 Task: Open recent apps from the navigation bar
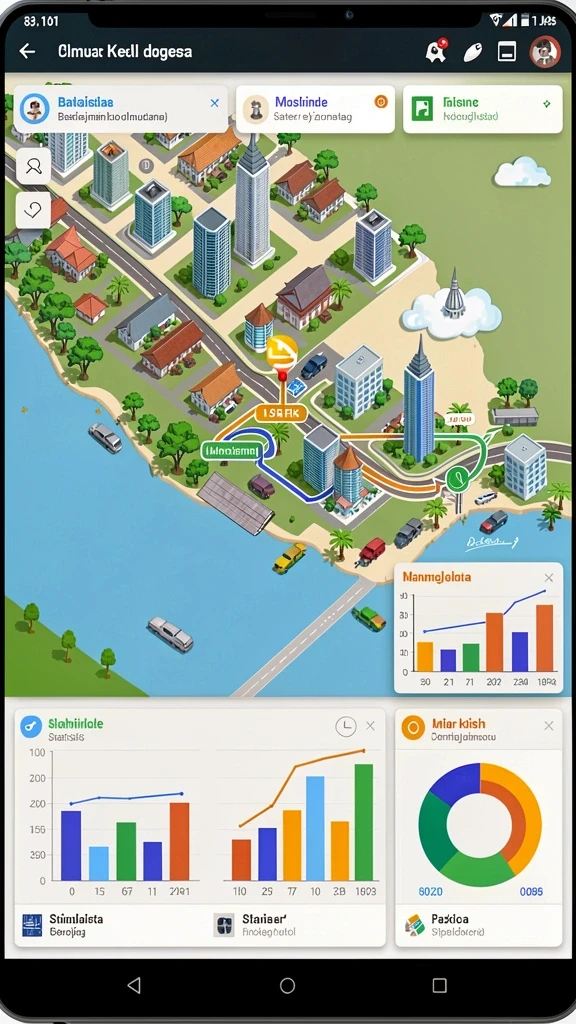[x=440, y=985]
